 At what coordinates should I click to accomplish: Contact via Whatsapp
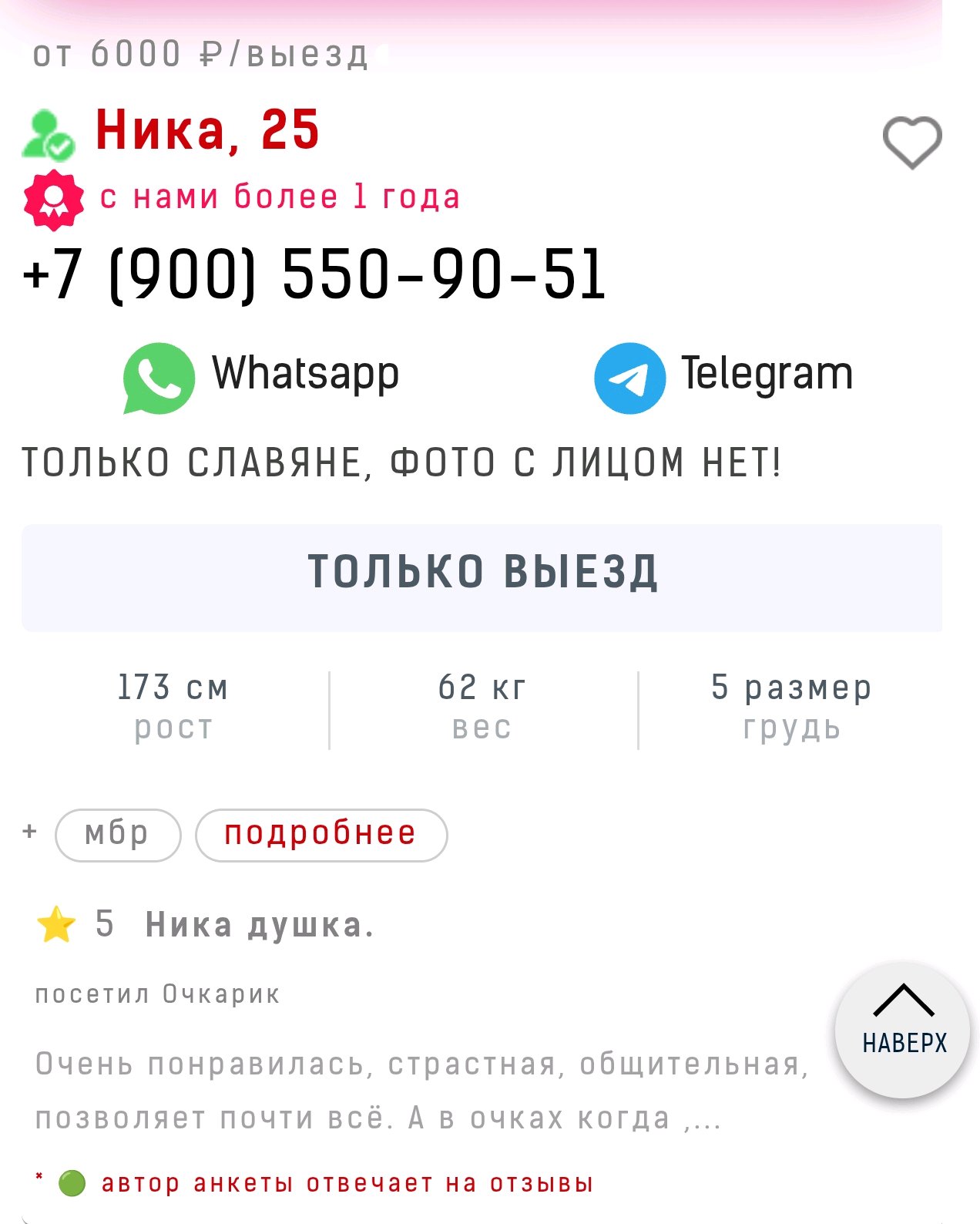click(262, 376)
